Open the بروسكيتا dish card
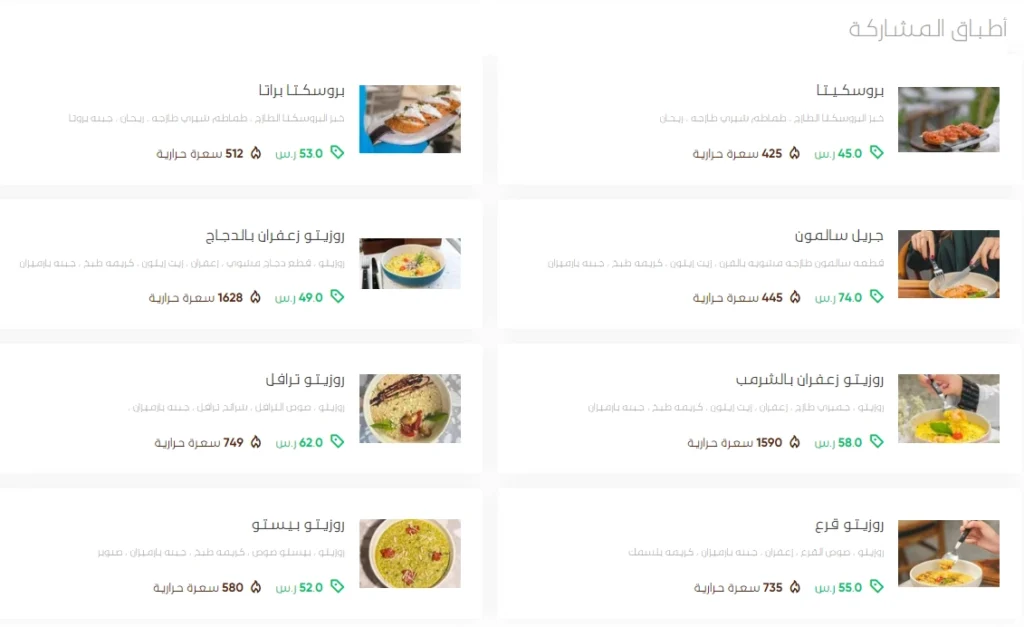The height and width of the screenshot is (627, 1024). click(850, 91)
